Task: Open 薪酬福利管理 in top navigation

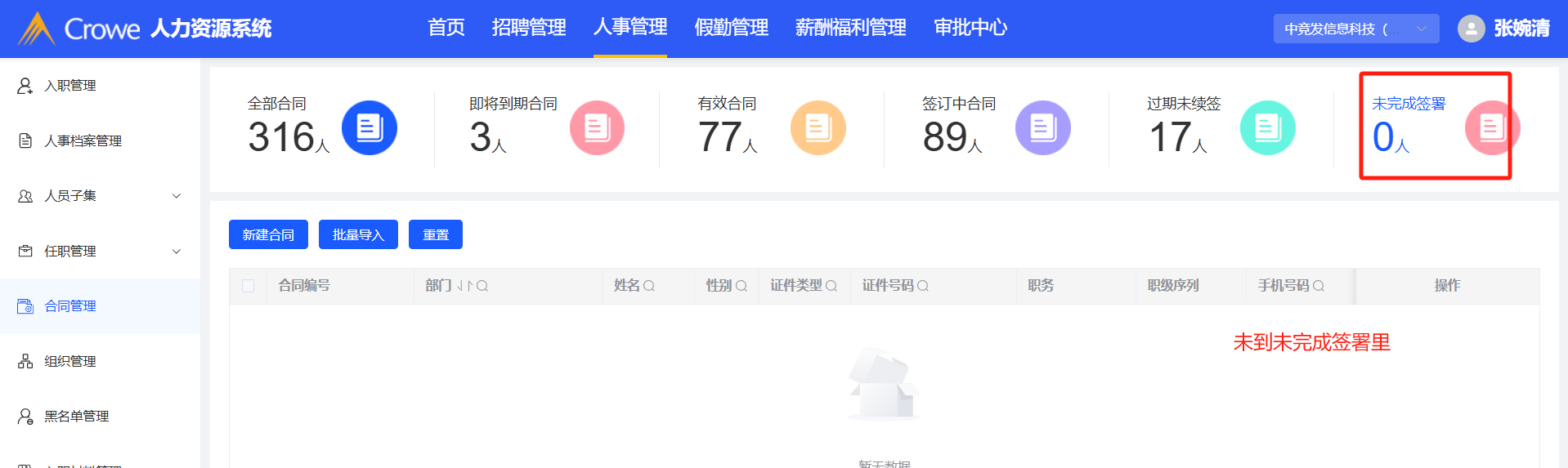Action: (x=850, y=28)
